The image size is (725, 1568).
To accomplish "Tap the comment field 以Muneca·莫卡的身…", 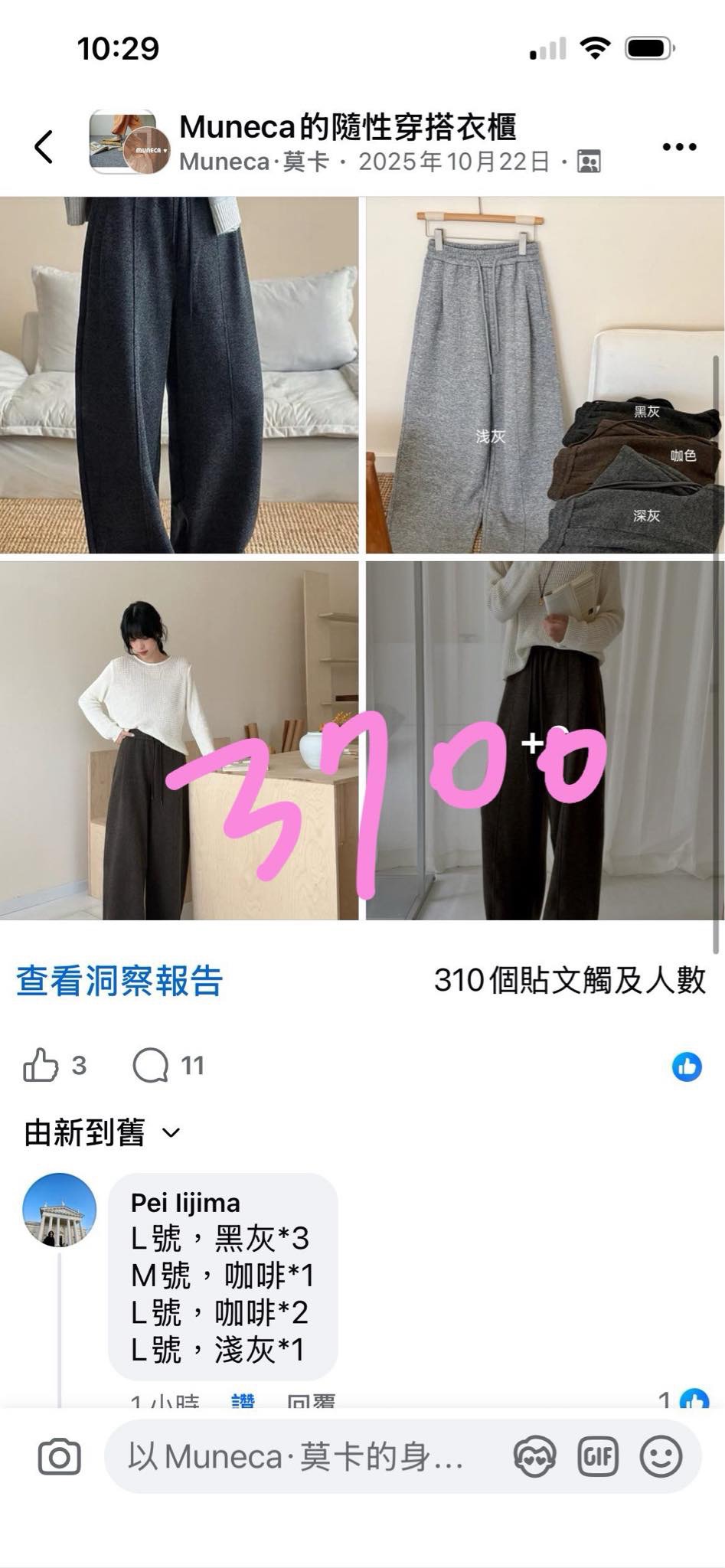I will 299,1456.
